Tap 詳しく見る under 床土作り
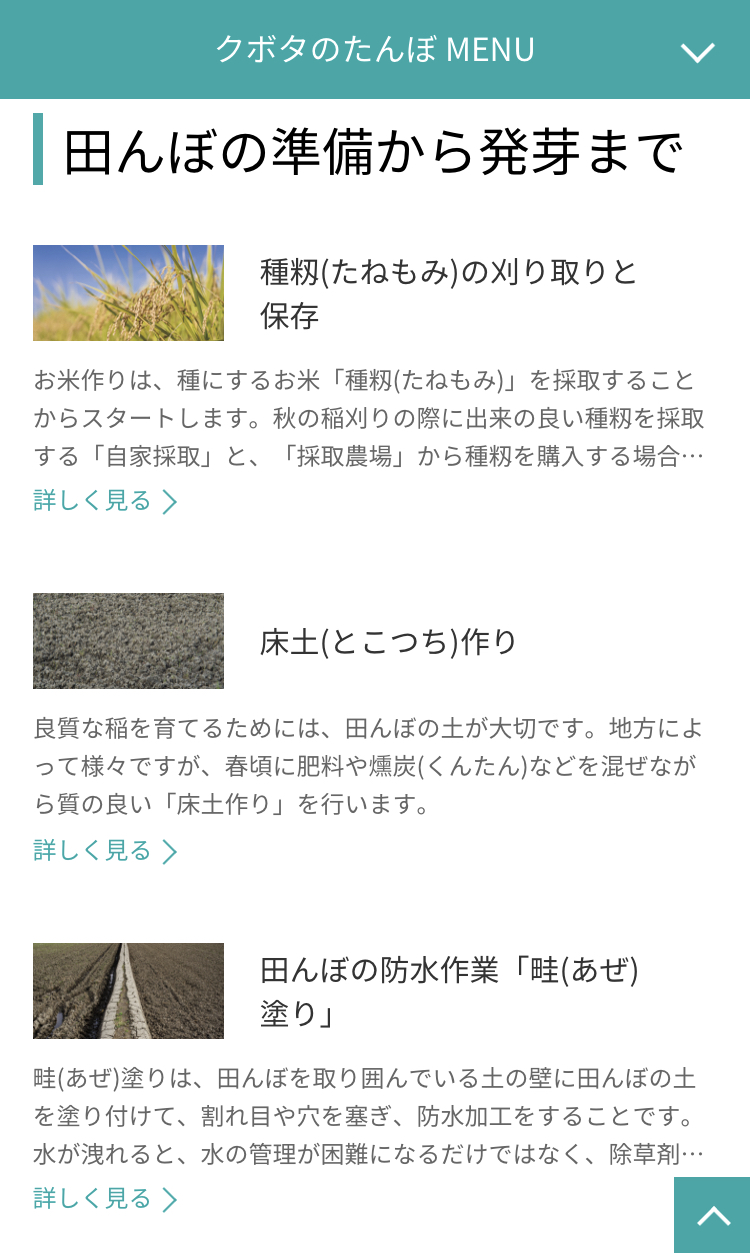 (x=105, y=851)
